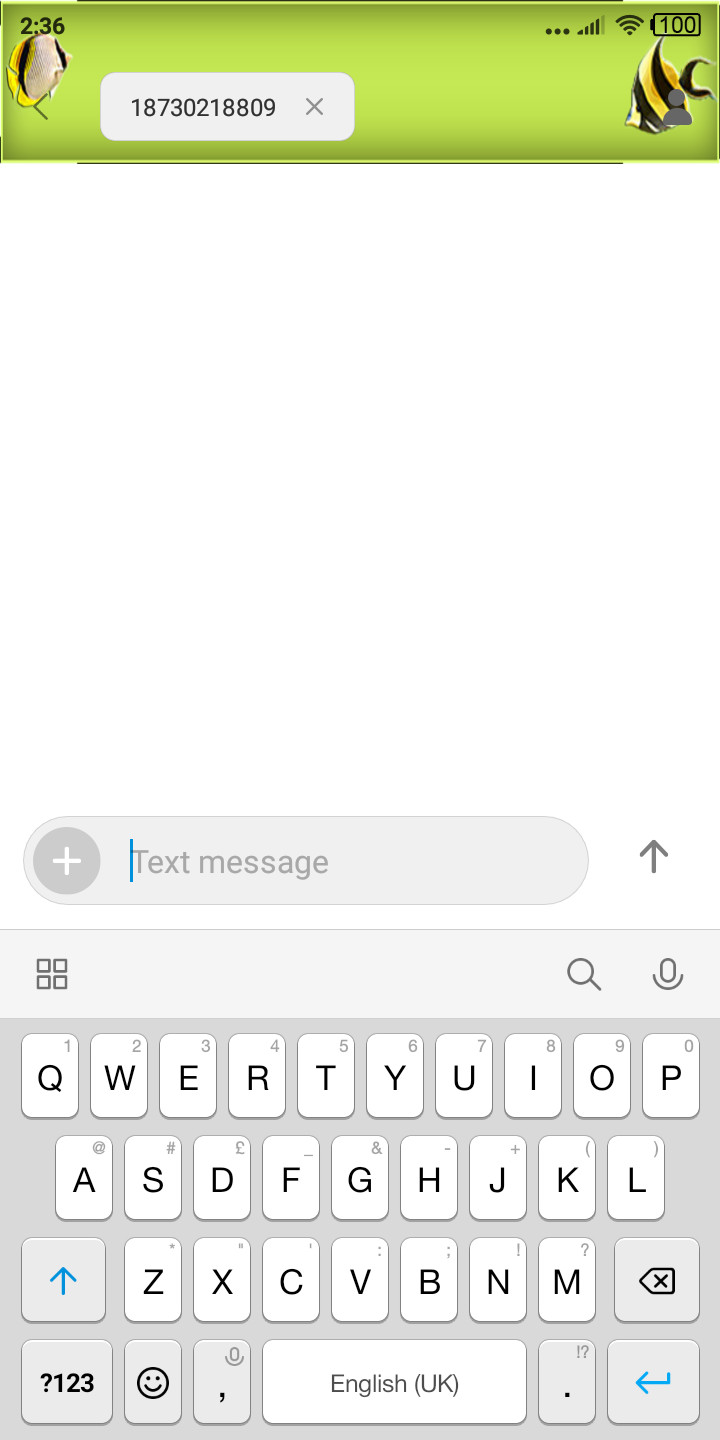Screen dimensions: 720x1440
Task: Open the emoji smiley key
Action: point(153,1383)
